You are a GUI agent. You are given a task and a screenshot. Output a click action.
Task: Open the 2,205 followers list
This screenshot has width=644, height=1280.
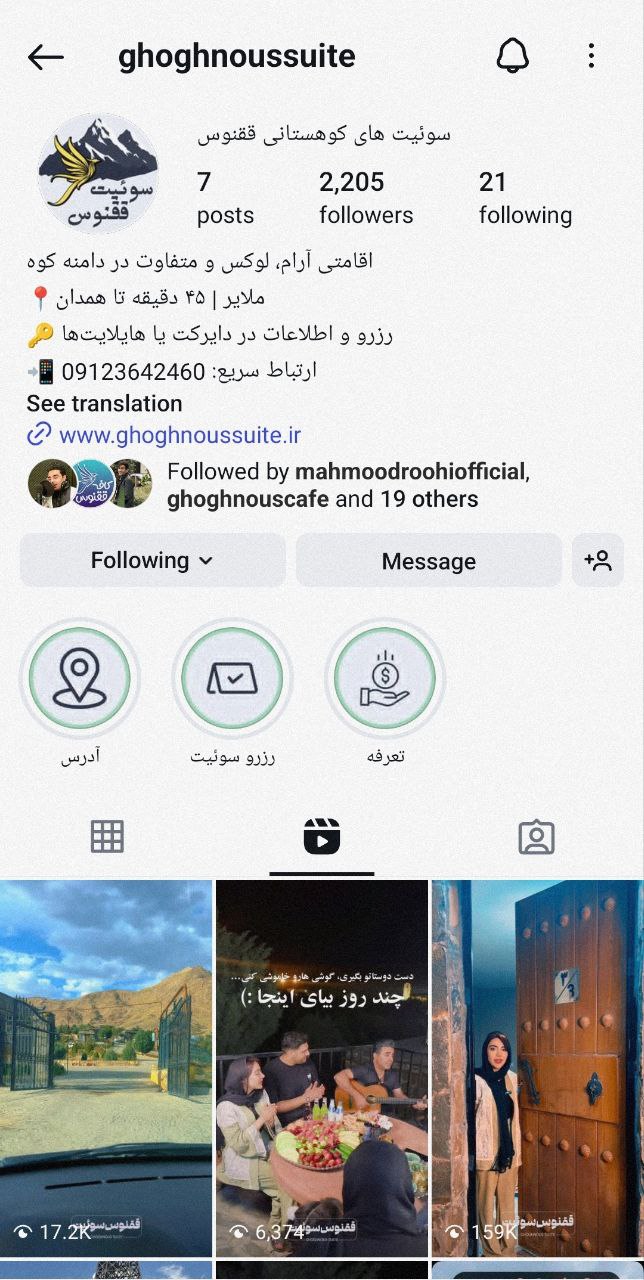click(366, 198)
